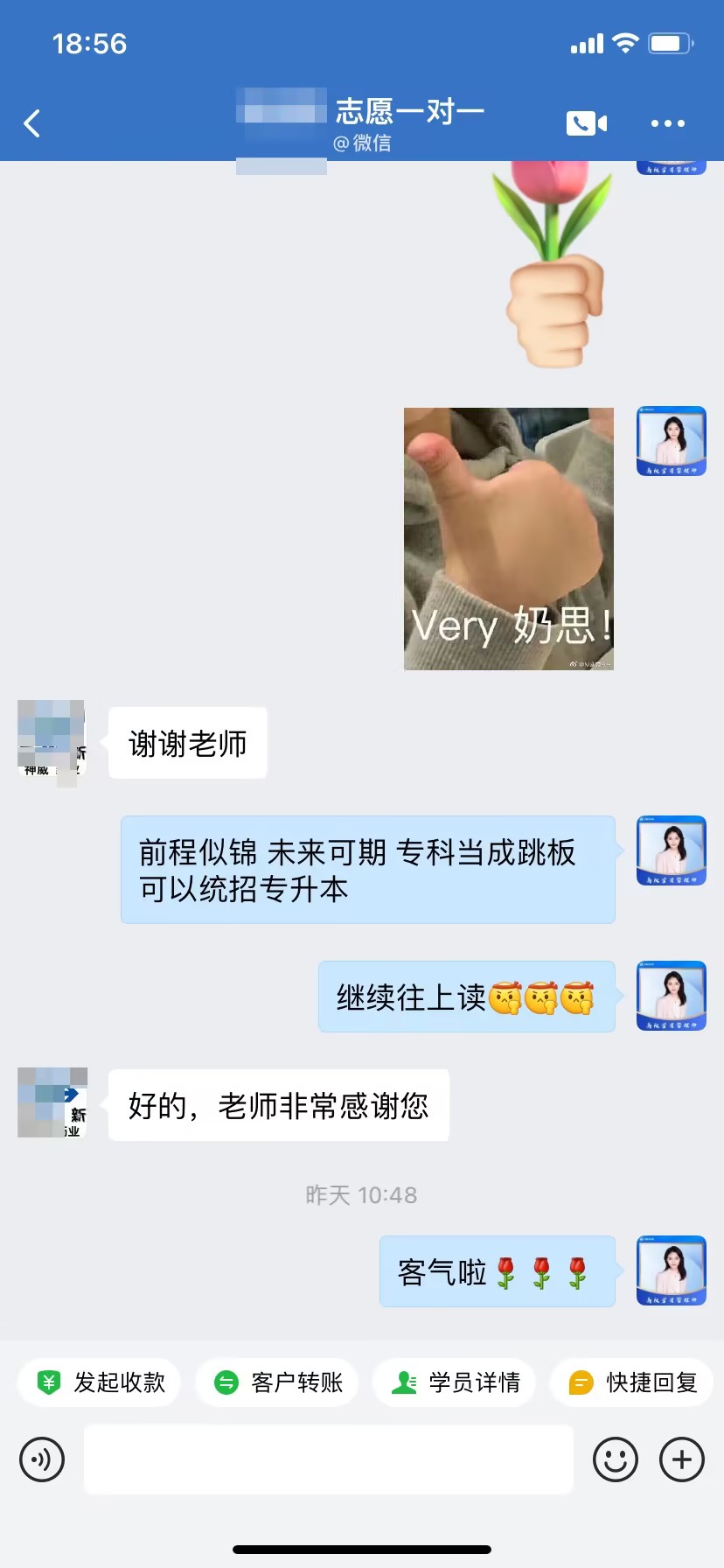Open the three-dot more menu
Screen dimensions: 724x1568
pyautogui.click(x=667, y=123)
